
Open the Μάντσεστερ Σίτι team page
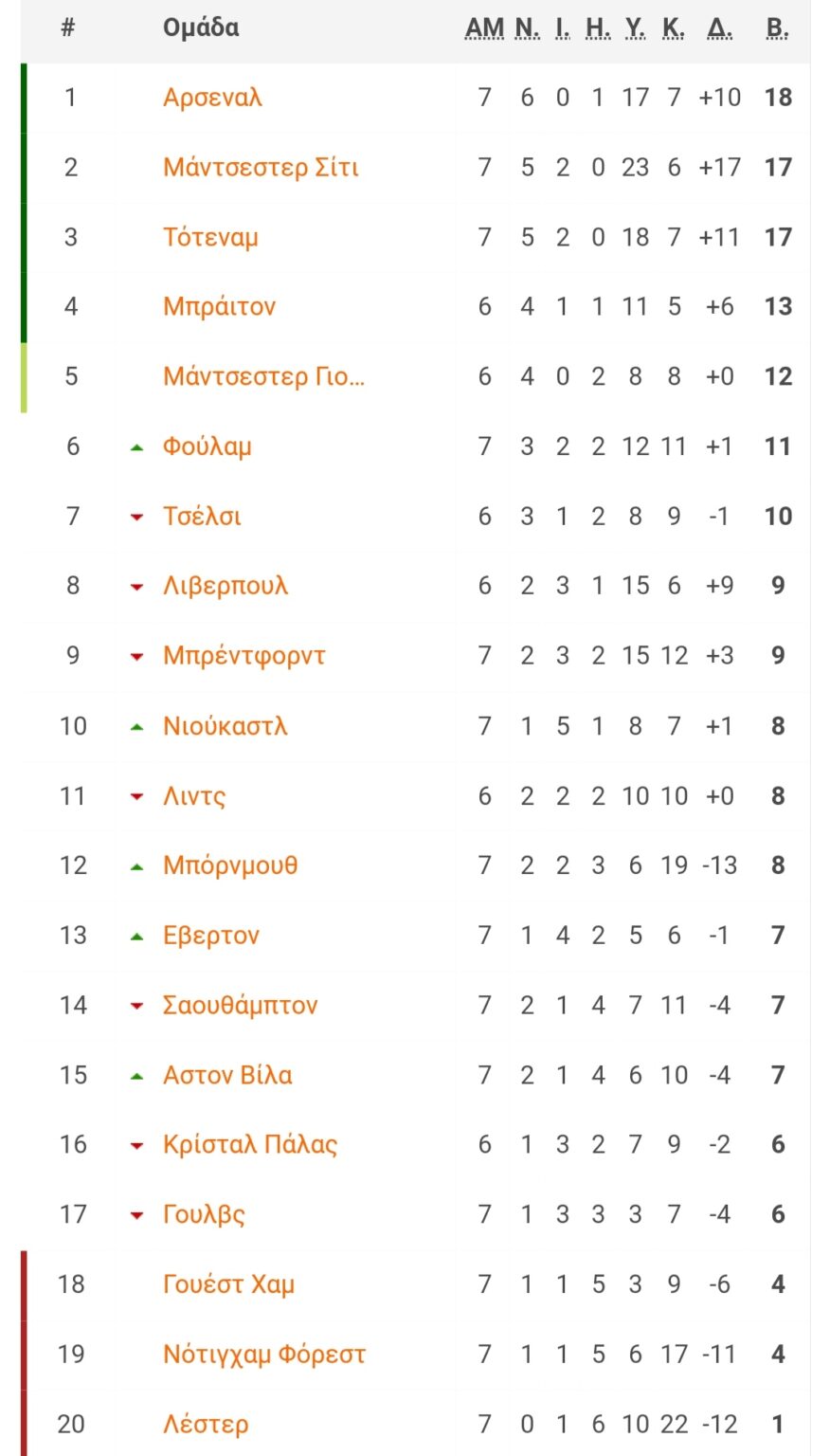[261, 168]
